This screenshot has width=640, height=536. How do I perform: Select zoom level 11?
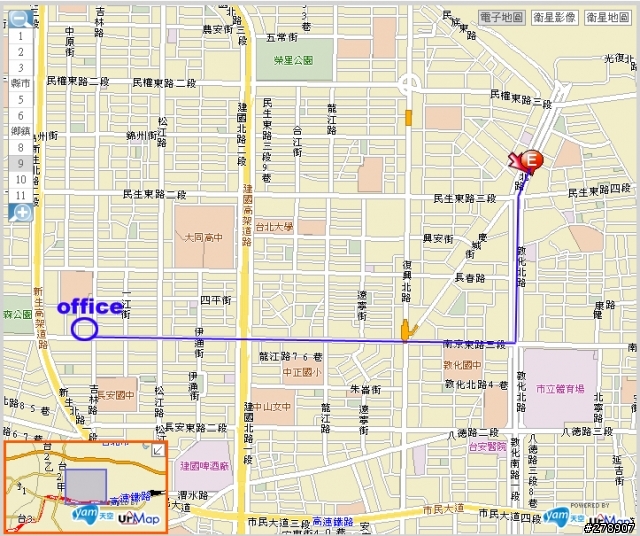(21, 195)
